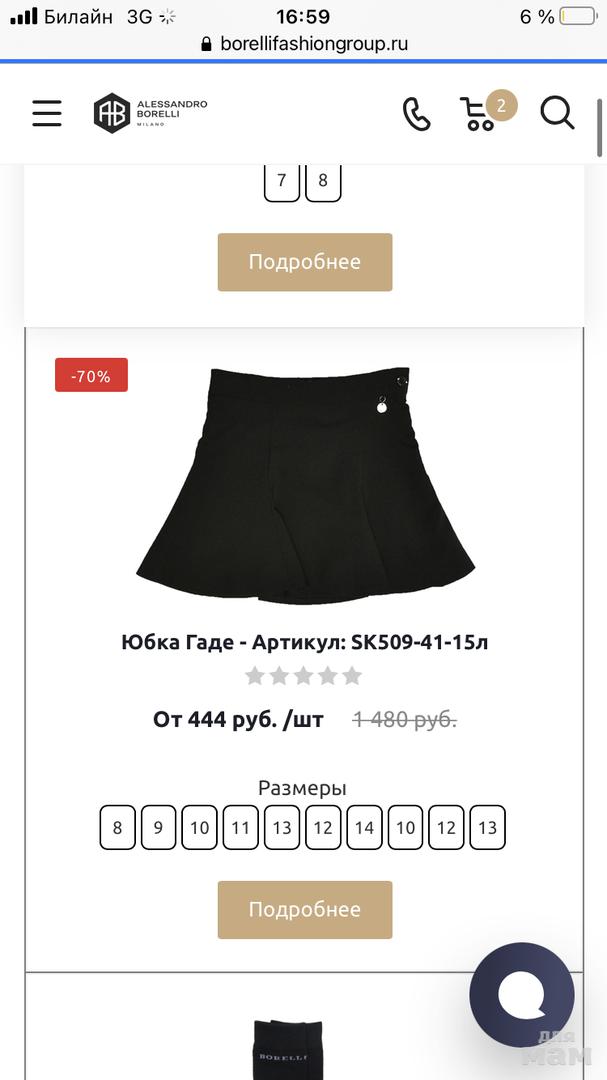Tap the borellifashiongroup.ru address bar
The image size is (607, 1080).
click(304, 44)
